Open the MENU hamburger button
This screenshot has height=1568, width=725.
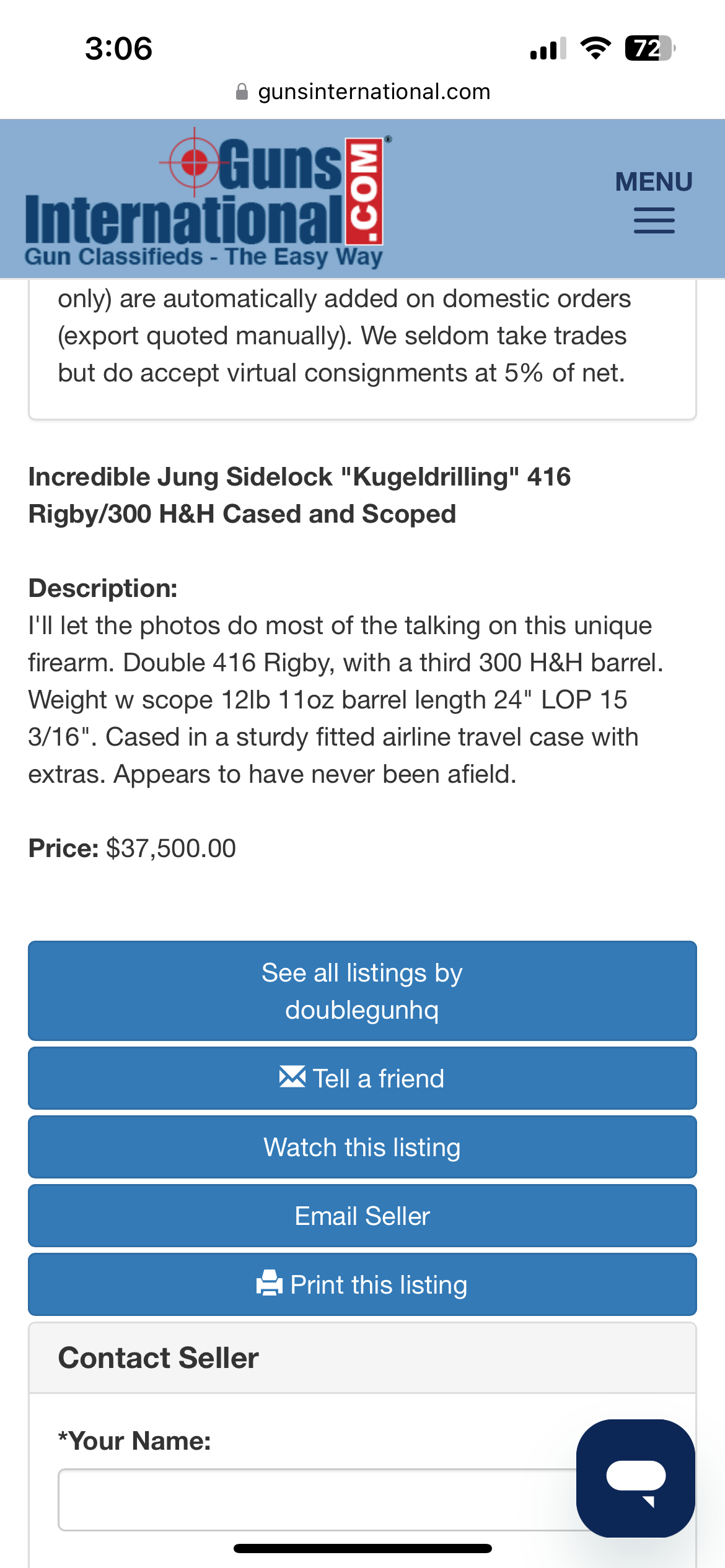click(x=654, y=201)
